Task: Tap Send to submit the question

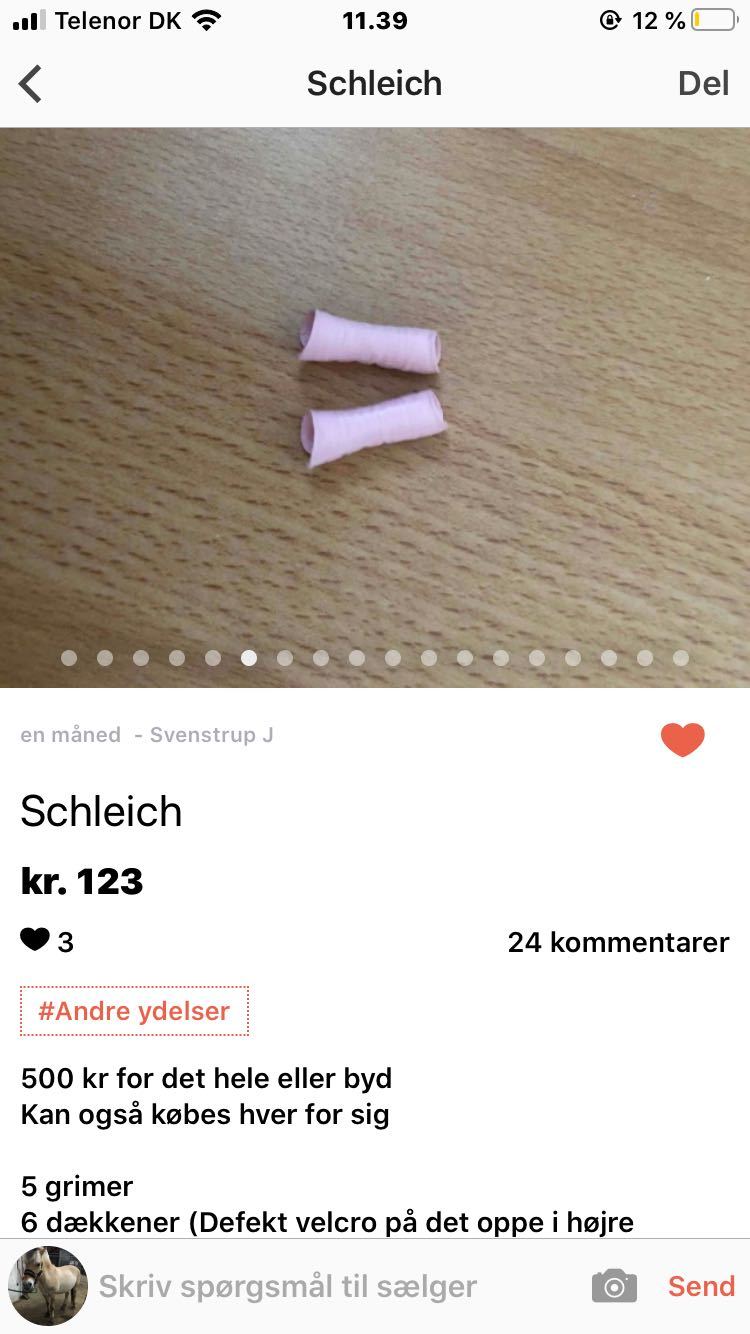Action: coord(701,1286)
